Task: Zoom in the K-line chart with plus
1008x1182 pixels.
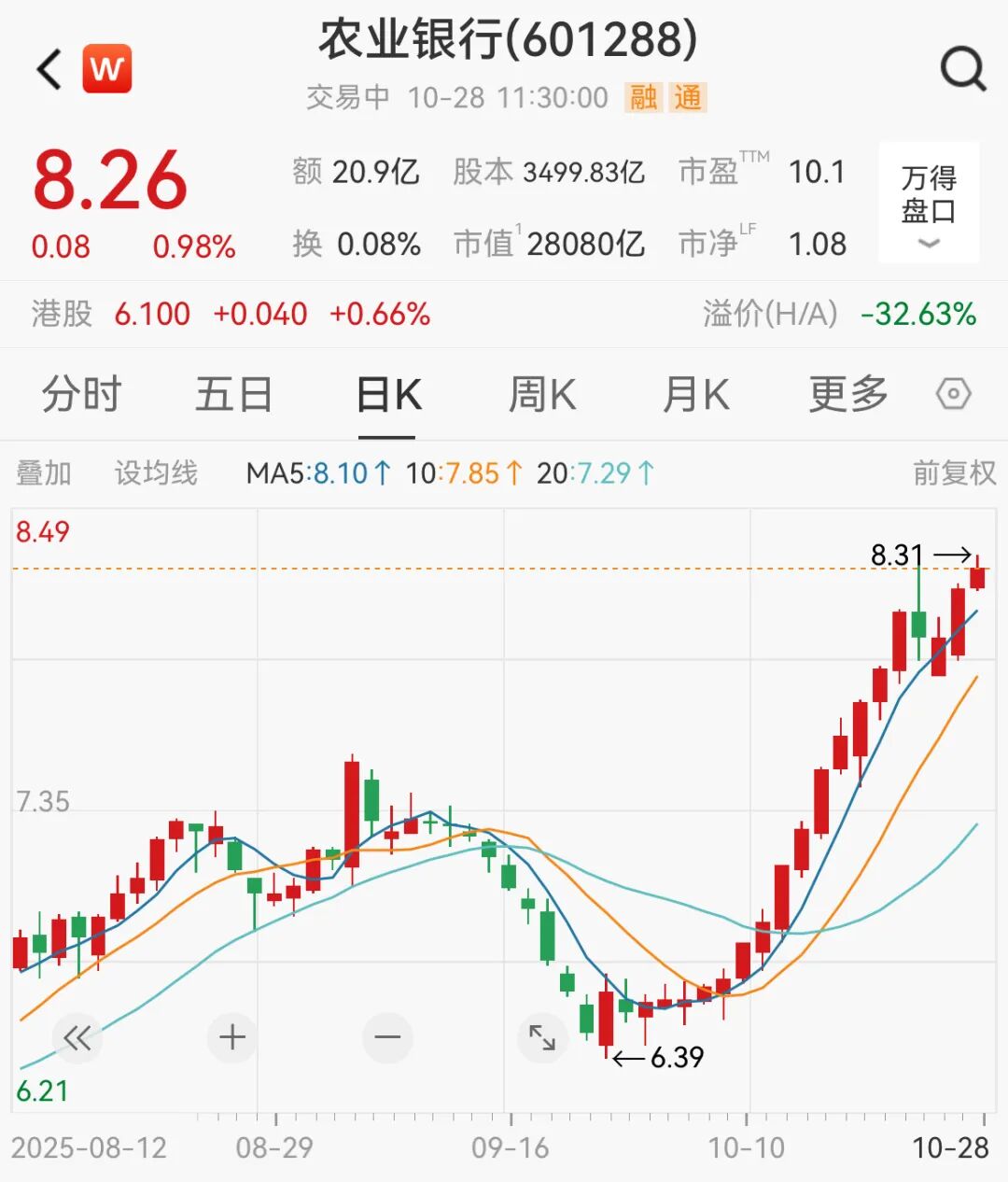Action: pyautogui.click(x=231, y=1037)
